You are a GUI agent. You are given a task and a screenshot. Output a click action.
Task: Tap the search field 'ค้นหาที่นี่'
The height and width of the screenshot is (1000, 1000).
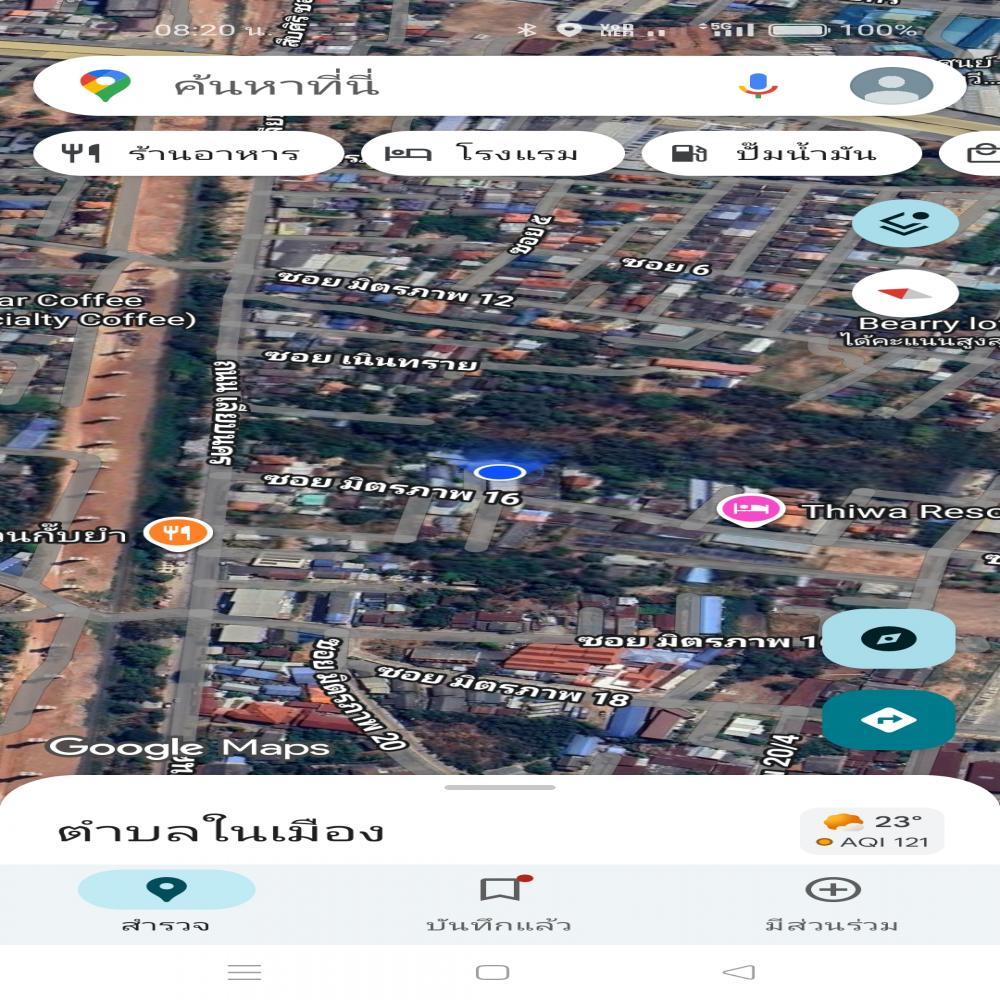pos(400,86)
